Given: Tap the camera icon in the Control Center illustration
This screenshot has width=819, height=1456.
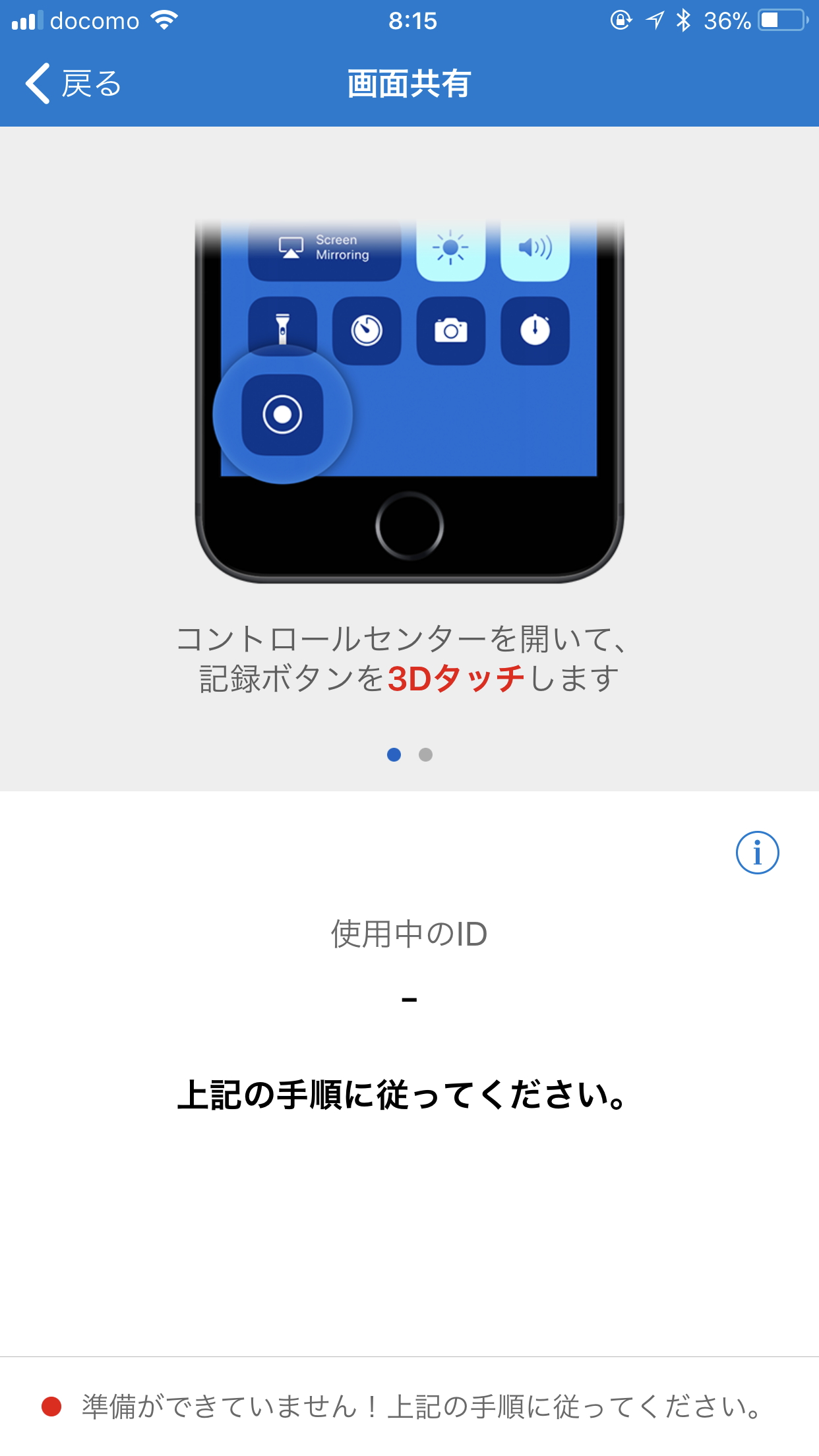Looking at the screenshot, I should pos(452,331).
